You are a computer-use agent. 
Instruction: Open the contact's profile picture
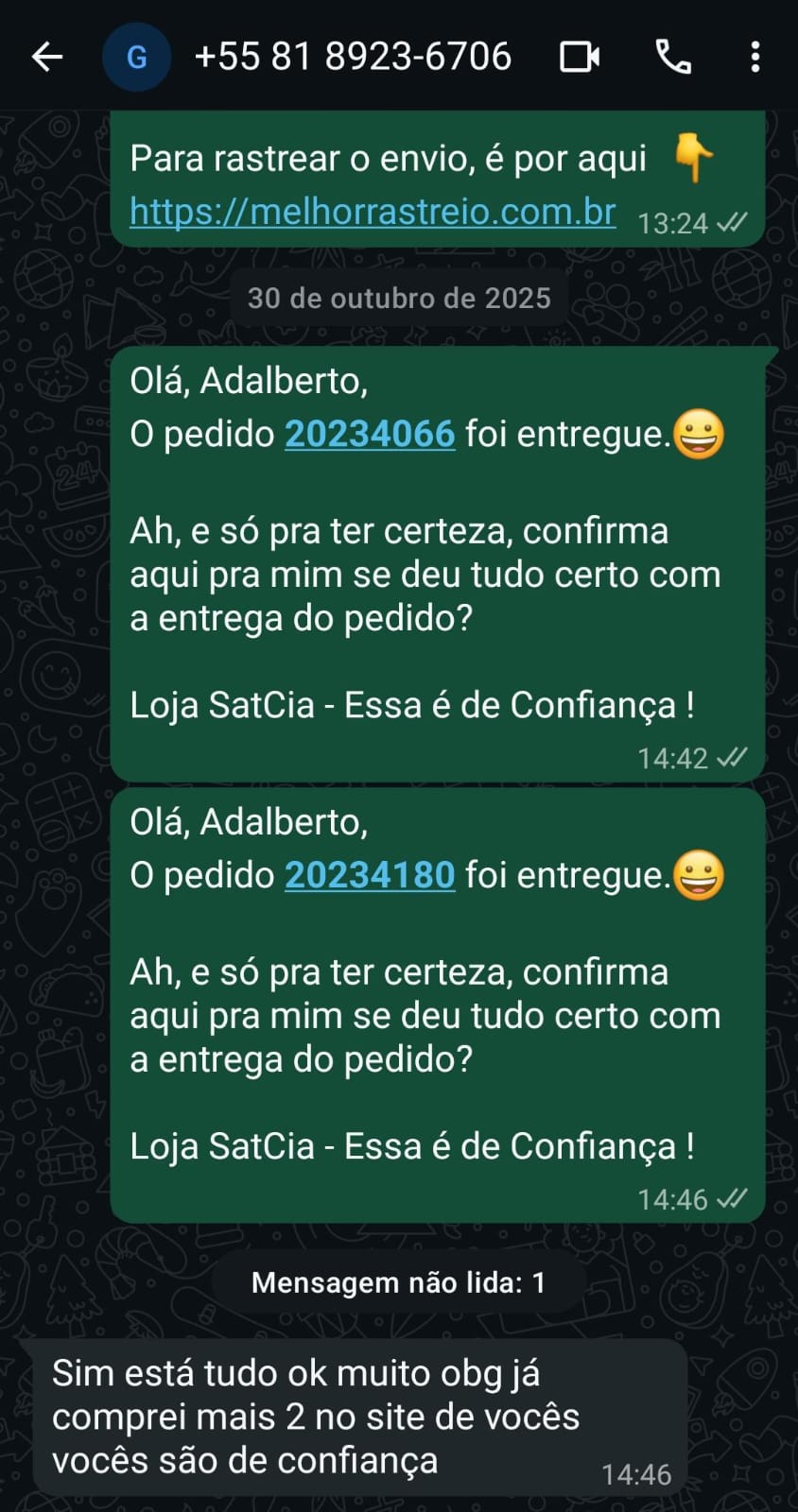tap(136, 58)
